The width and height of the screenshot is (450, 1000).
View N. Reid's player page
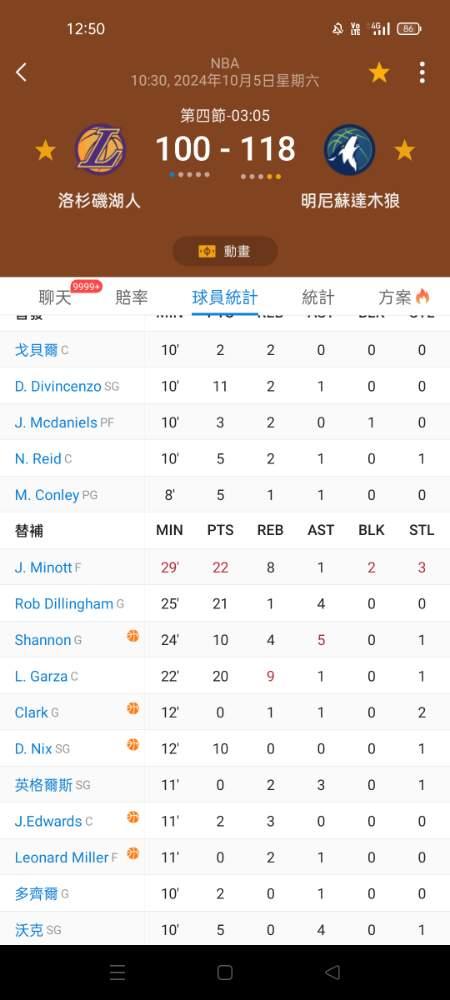tap(38, 459)
